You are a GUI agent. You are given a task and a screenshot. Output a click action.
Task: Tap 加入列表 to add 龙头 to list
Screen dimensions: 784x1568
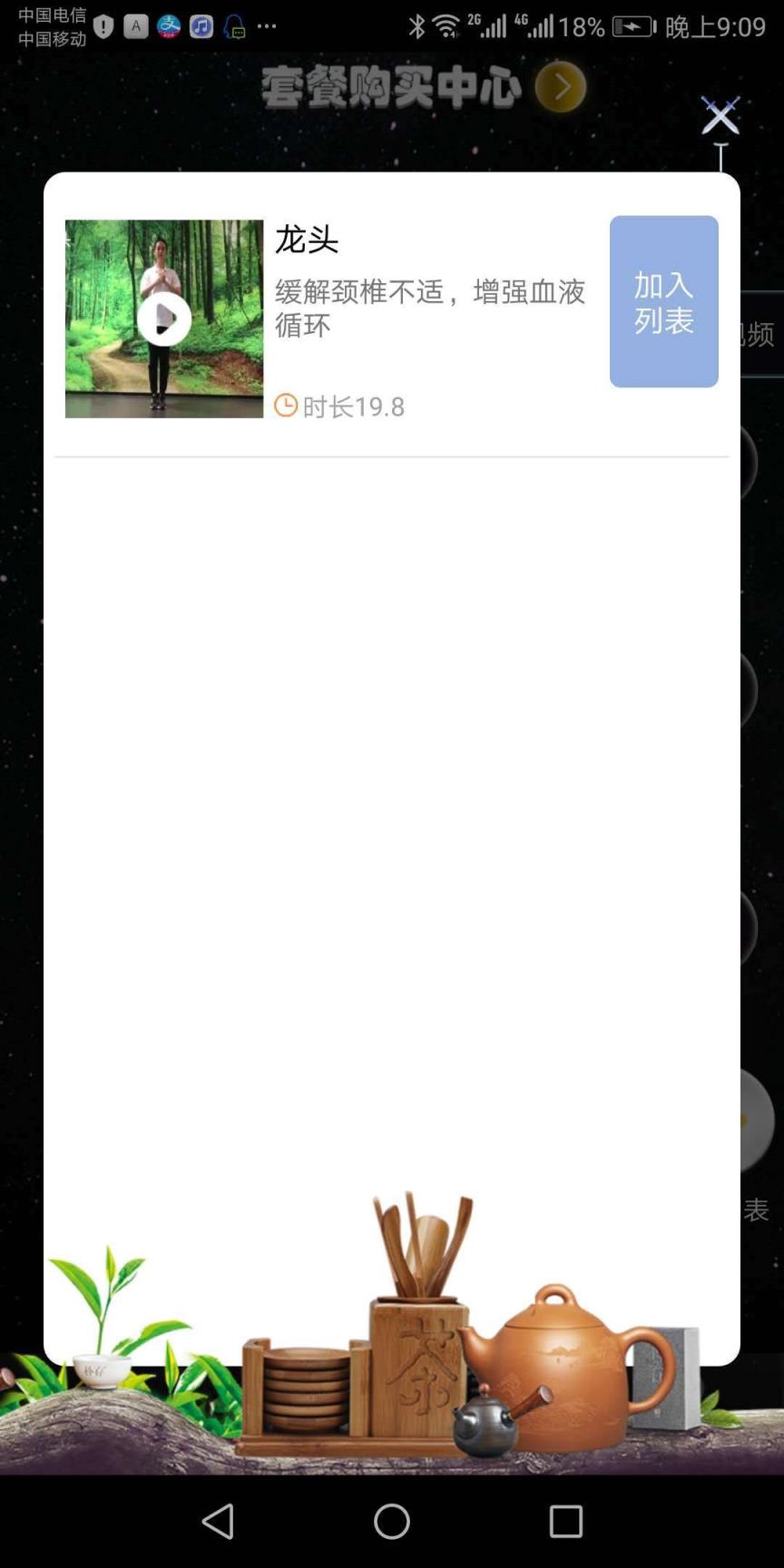[x=663, y=301]
